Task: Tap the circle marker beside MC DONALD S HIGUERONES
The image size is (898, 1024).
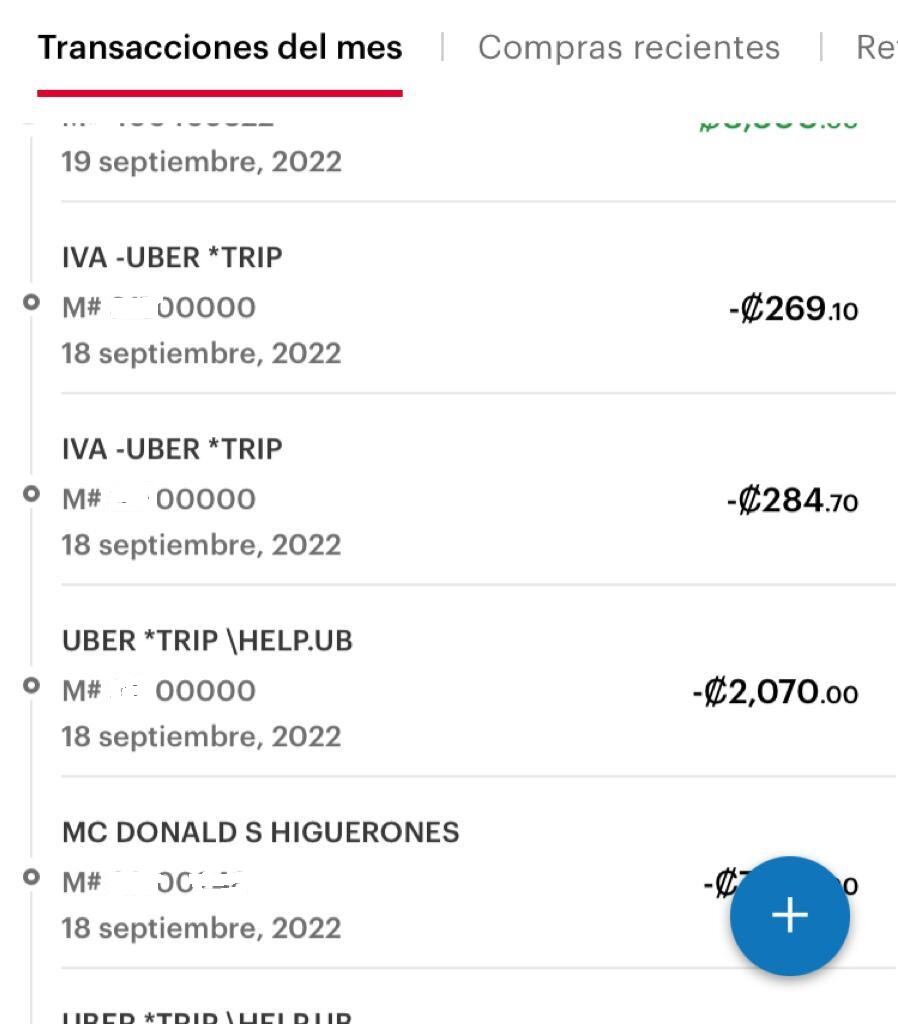Action: (33, 878)
